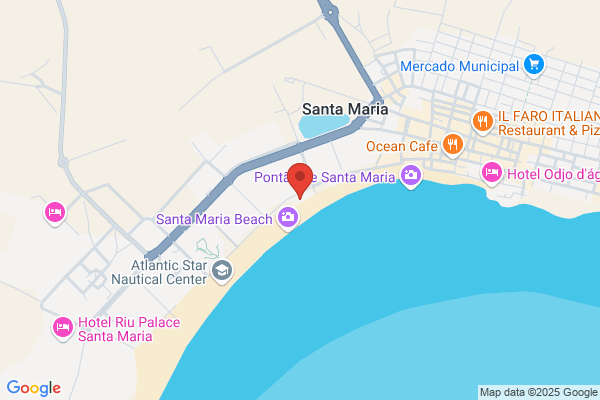Screen dimensions: 600x400
Task: Open Atlantic Star Nautical Center marker
Action: 222,271
